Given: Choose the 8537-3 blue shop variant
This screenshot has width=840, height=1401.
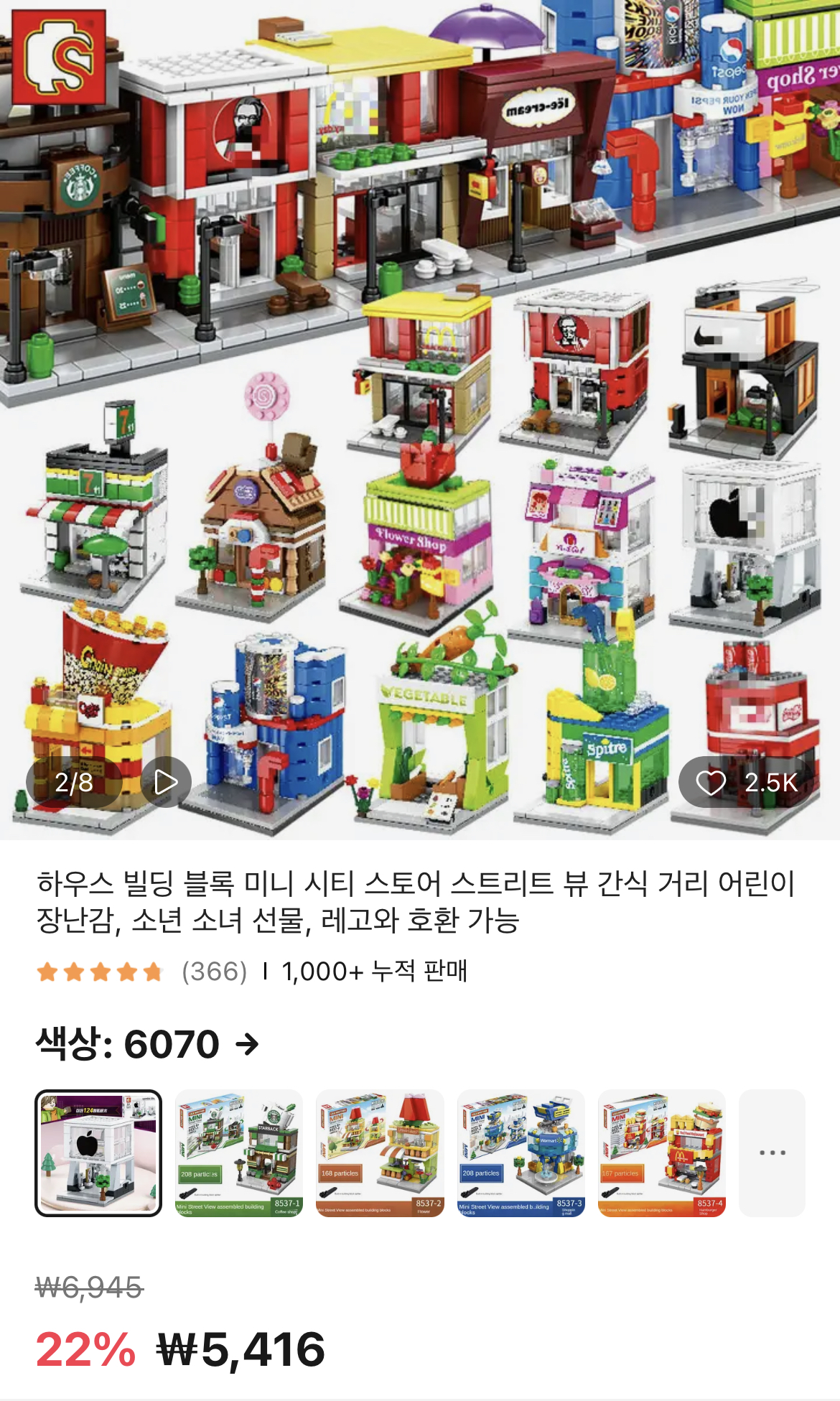Looking at the screenshot, I should point(521,1153).
